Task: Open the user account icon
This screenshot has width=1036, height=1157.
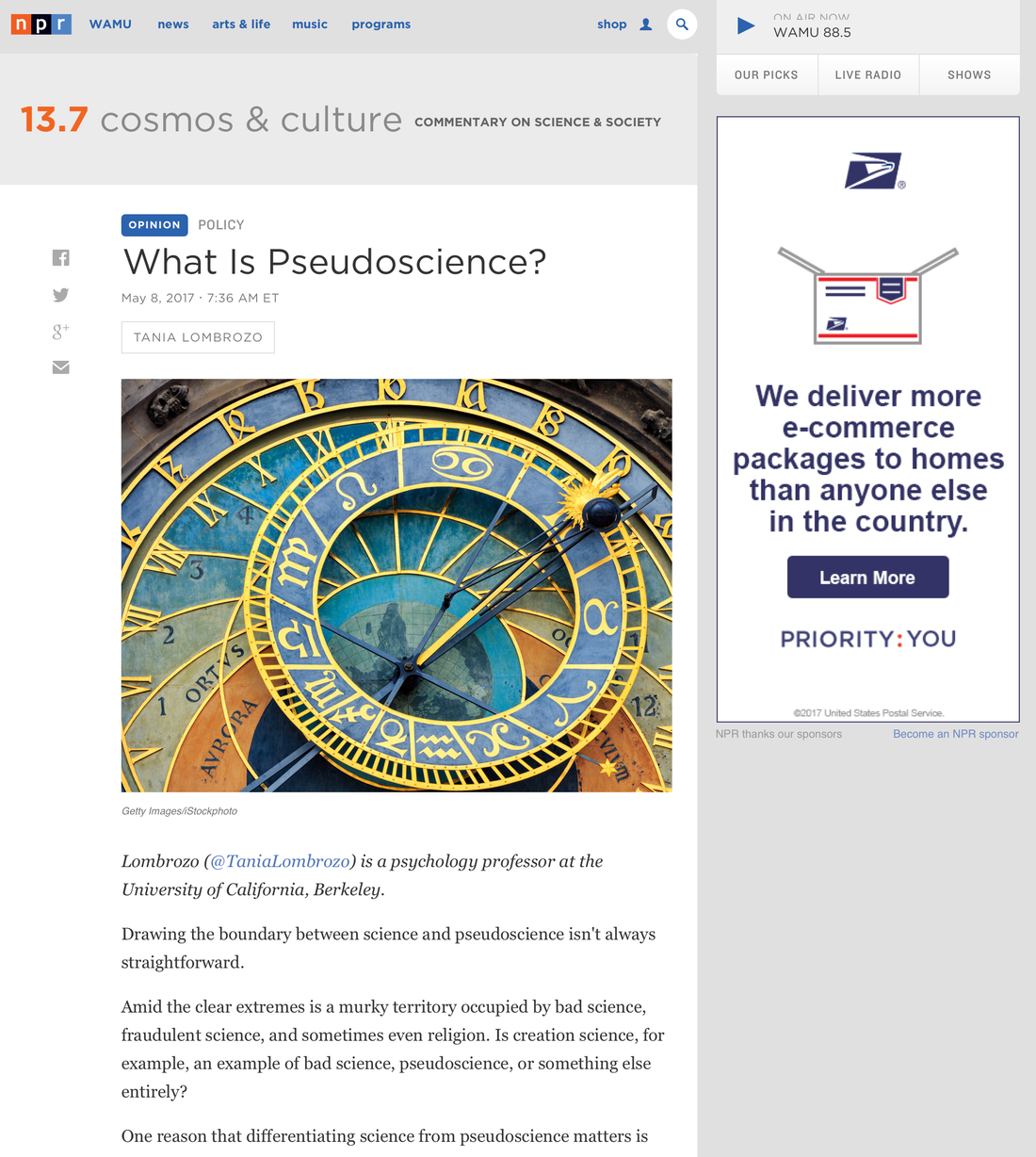Action: [646, 24]
